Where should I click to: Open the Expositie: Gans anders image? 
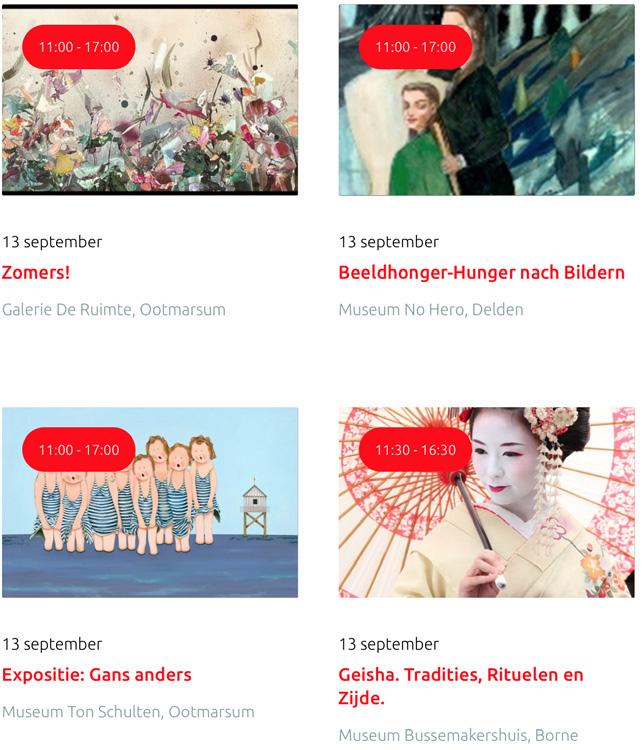coord(150,520)
